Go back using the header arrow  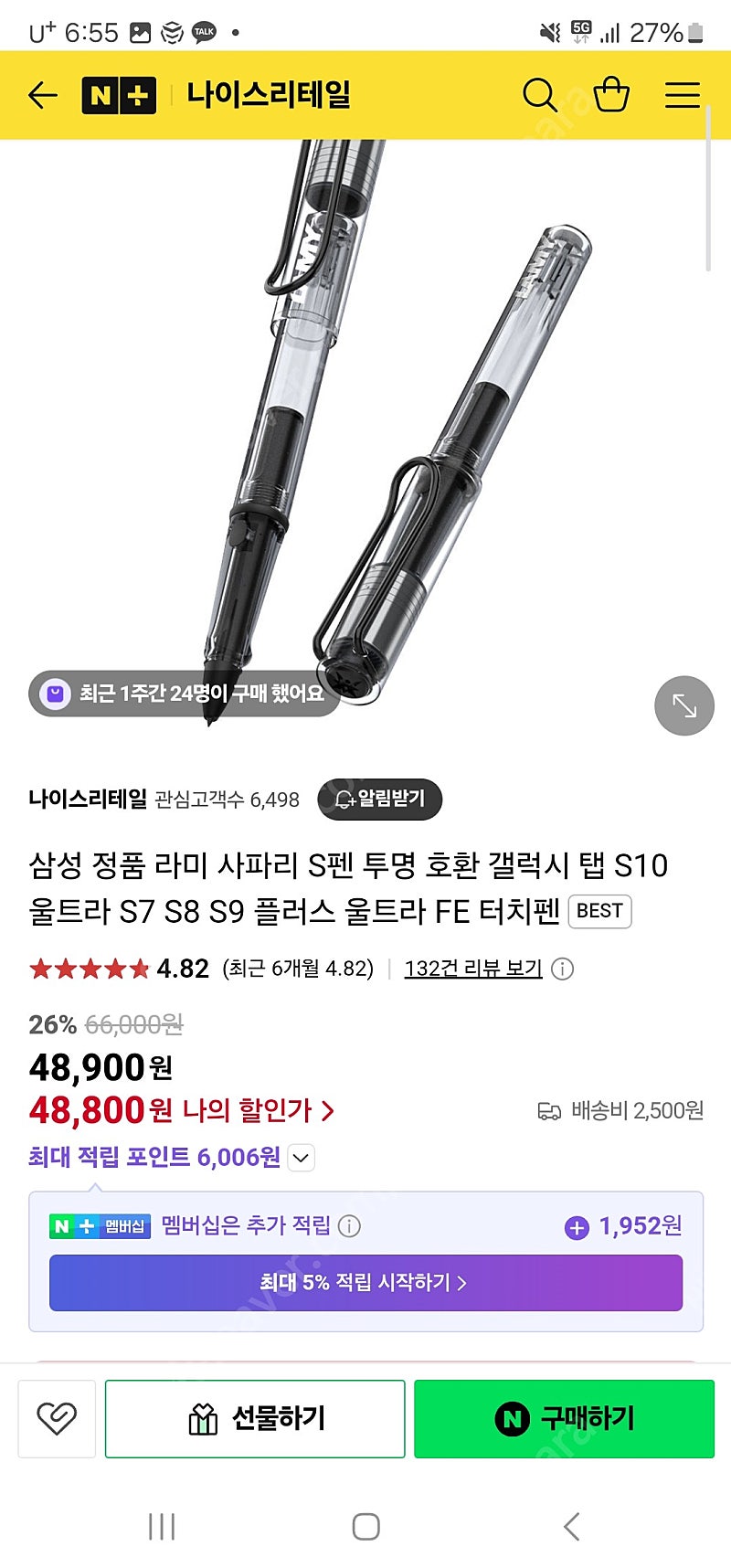pyautogui.click(x=43, y=95)
